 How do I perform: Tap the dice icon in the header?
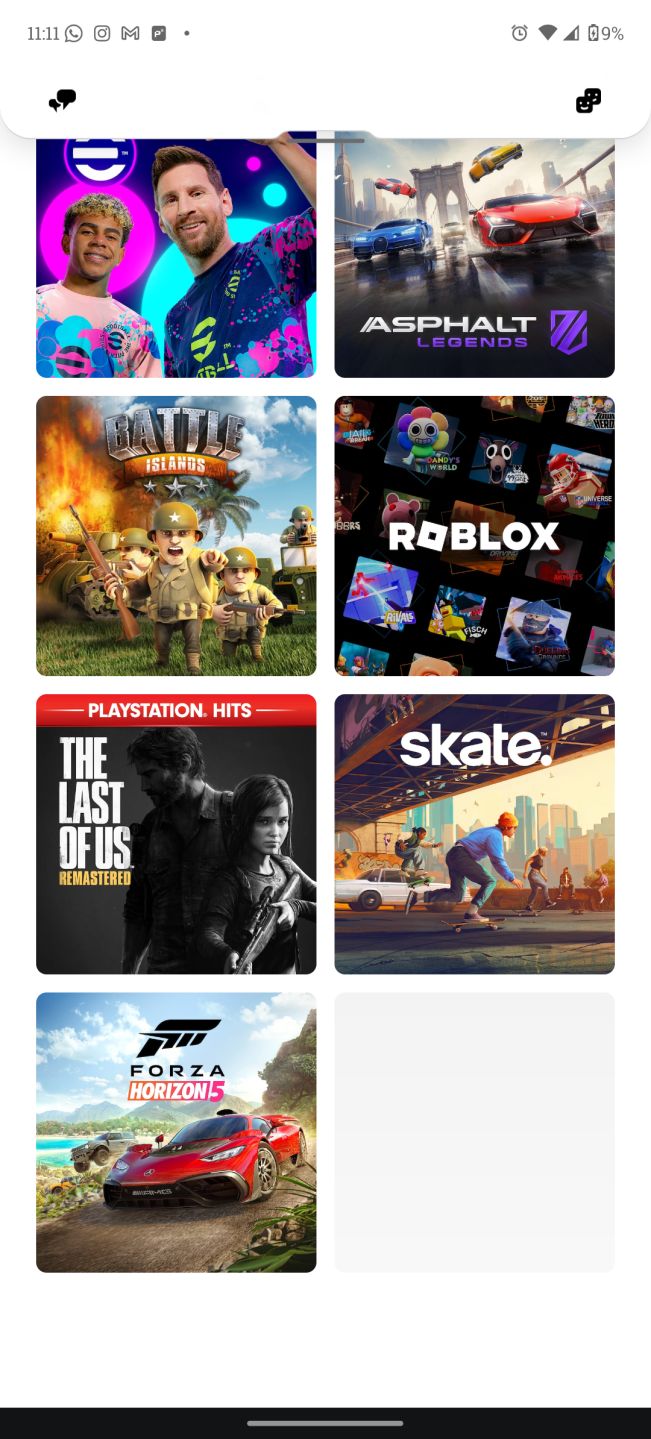point(589,101)
